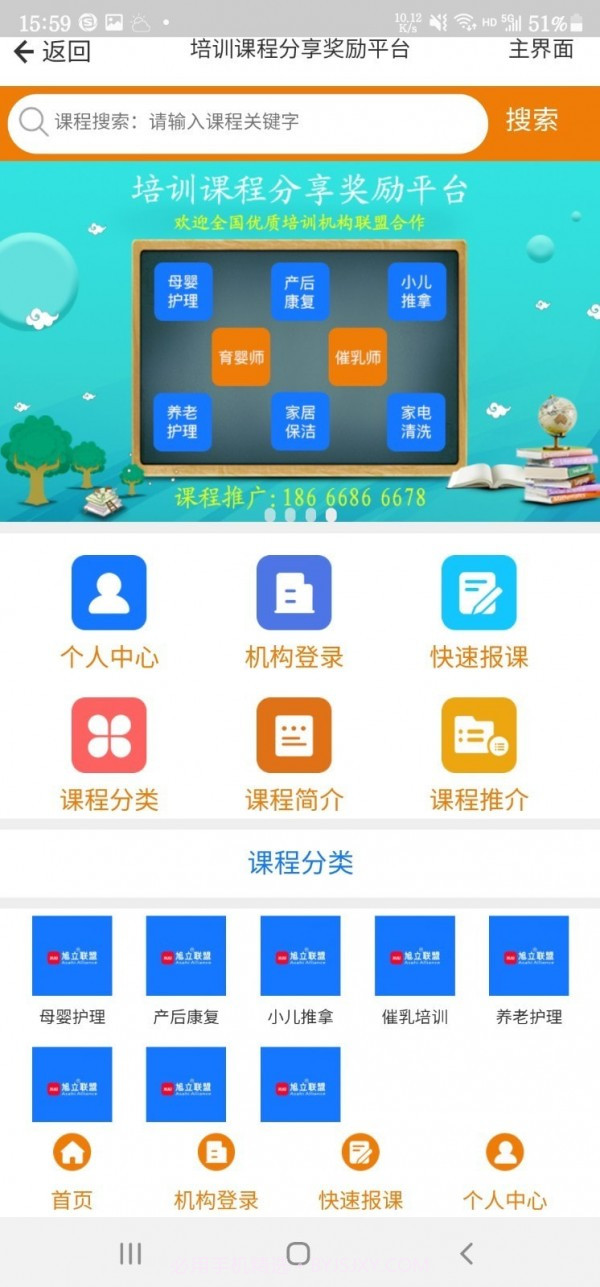Tap the orange 搜索 button
The height and width of the screenshot is (1287, 600).
(x=531, y=121)
